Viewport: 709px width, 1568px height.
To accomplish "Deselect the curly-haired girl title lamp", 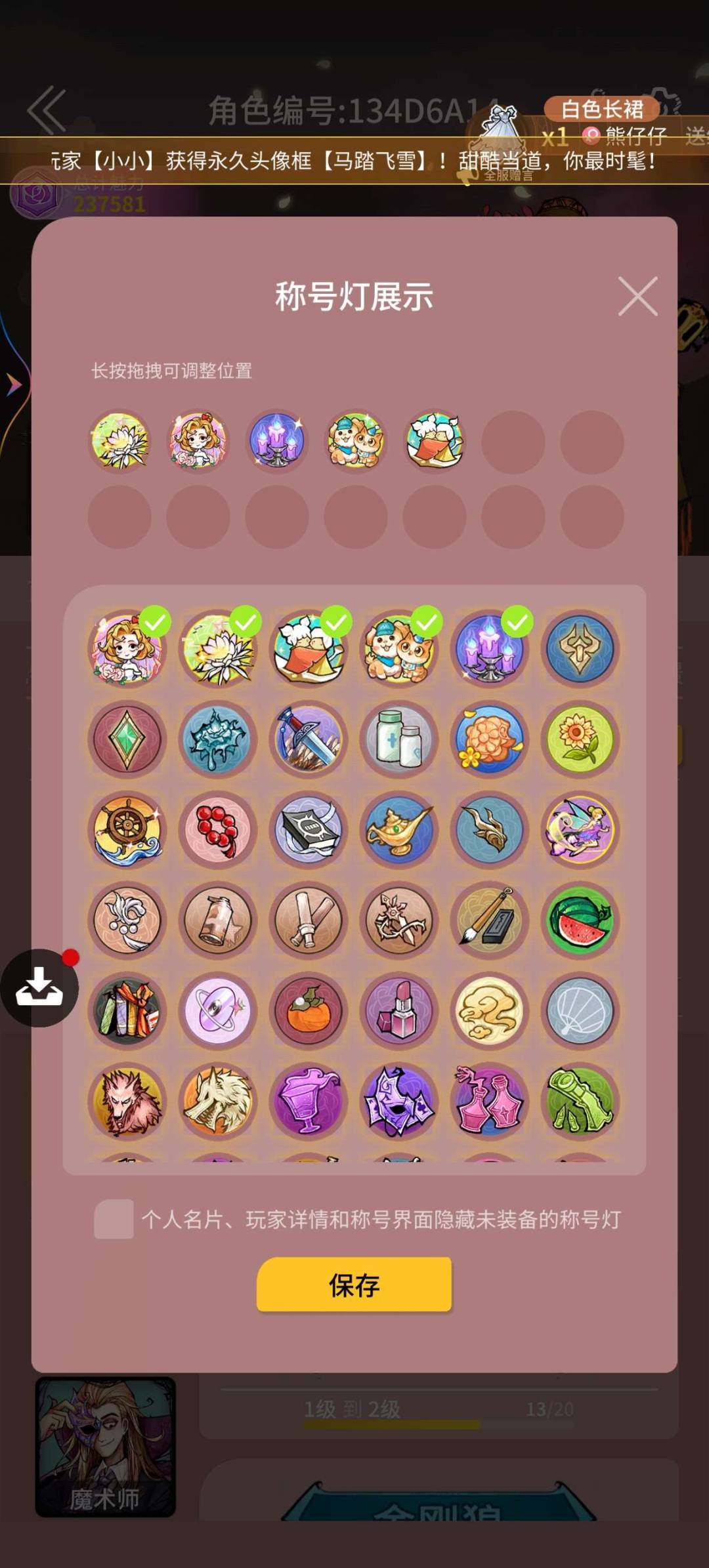I will 127,648.
